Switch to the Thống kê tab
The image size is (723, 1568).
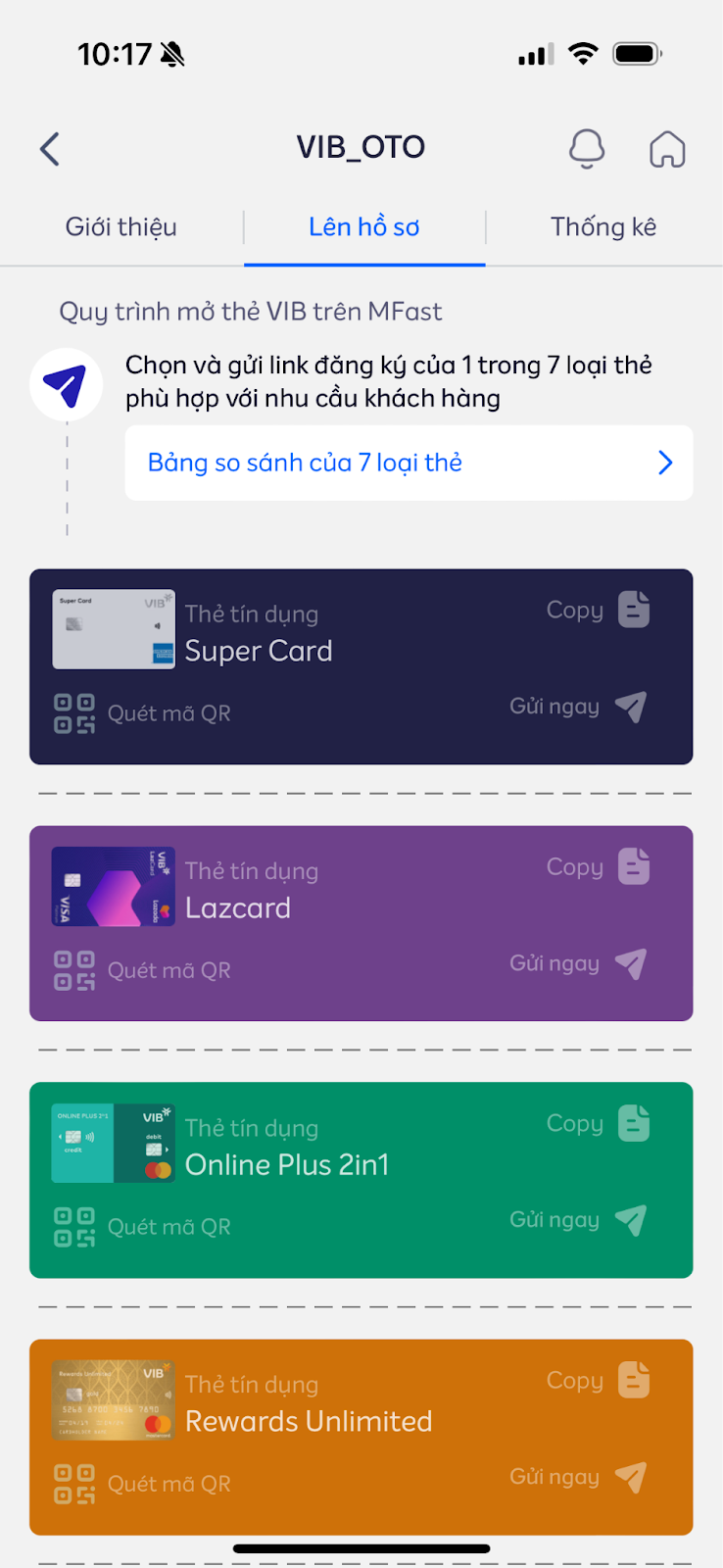[603, 226]
